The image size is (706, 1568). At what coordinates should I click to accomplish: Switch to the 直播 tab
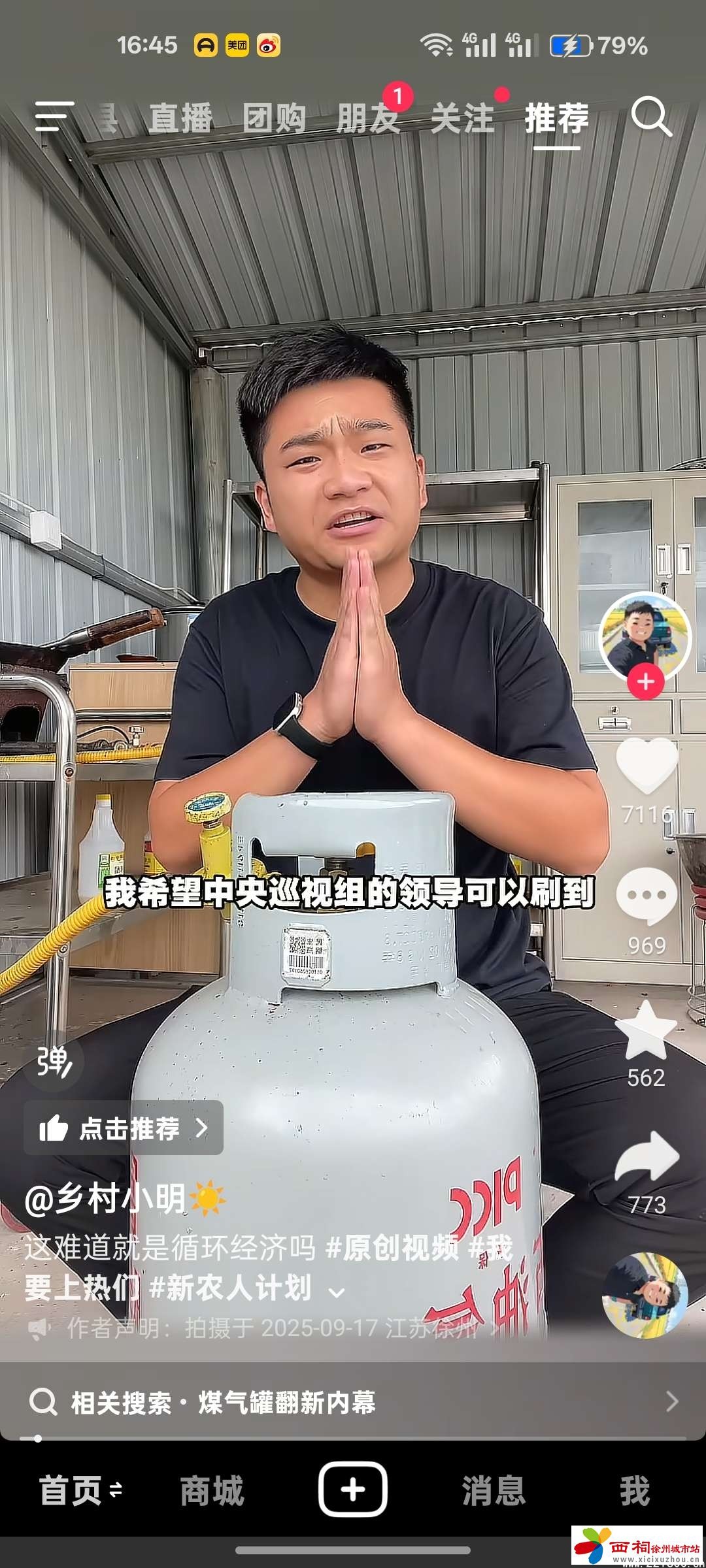point(181,119)
